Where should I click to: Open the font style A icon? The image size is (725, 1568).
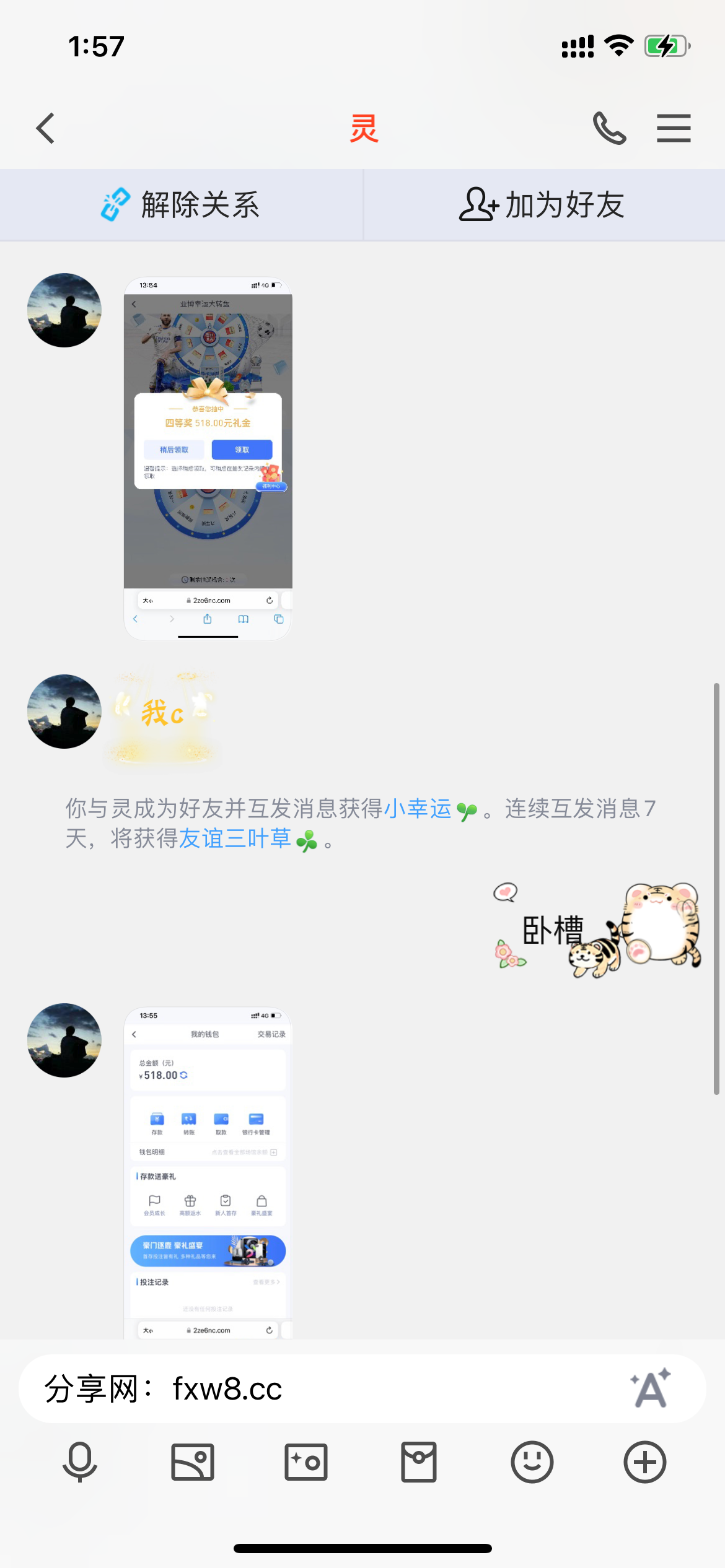(650, 1388)
